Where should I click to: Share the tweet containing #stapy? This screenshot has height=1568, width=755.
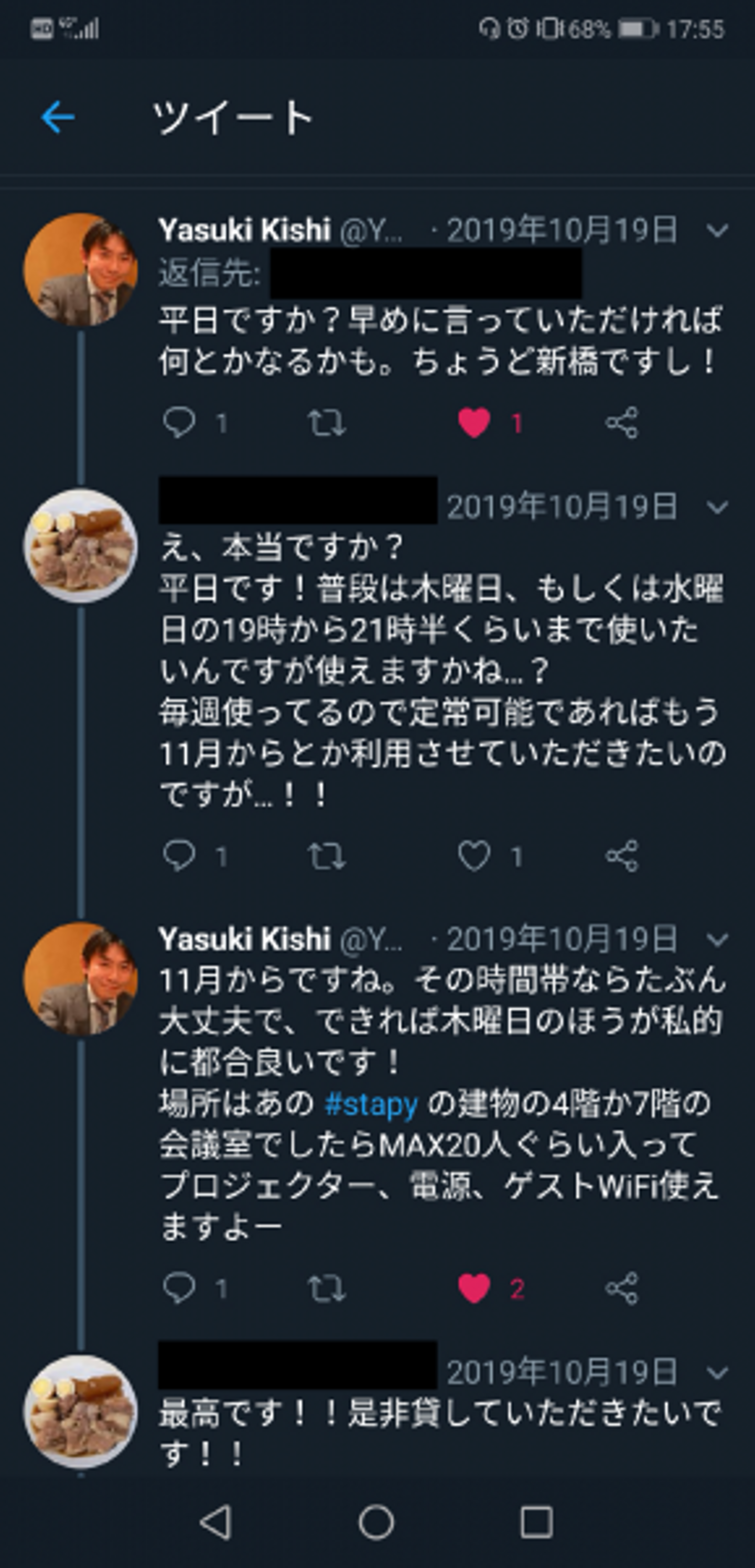[622, 1288]
